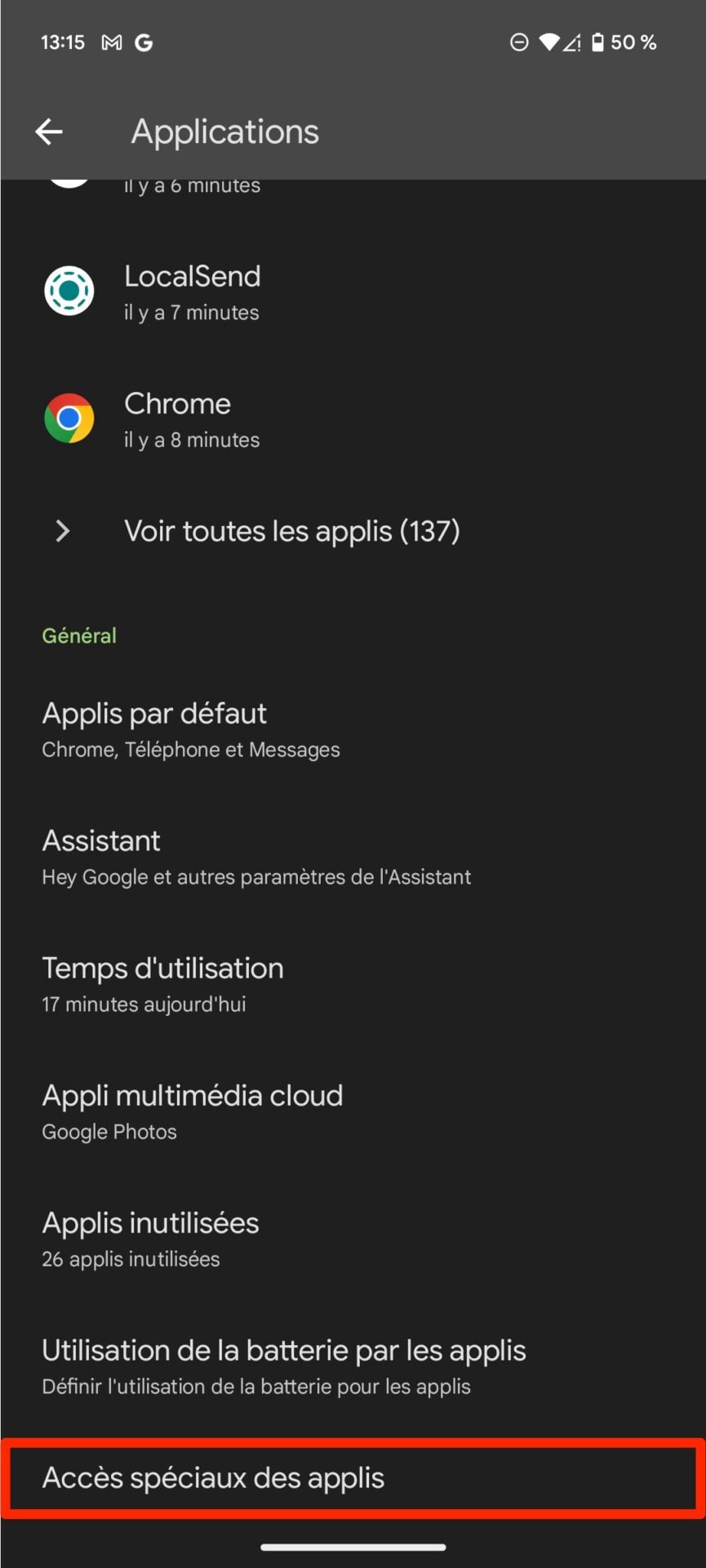The height and width of the screenshot is (1568, 706).
Task: Open the Assistant settings row
Action: [256, 857]
